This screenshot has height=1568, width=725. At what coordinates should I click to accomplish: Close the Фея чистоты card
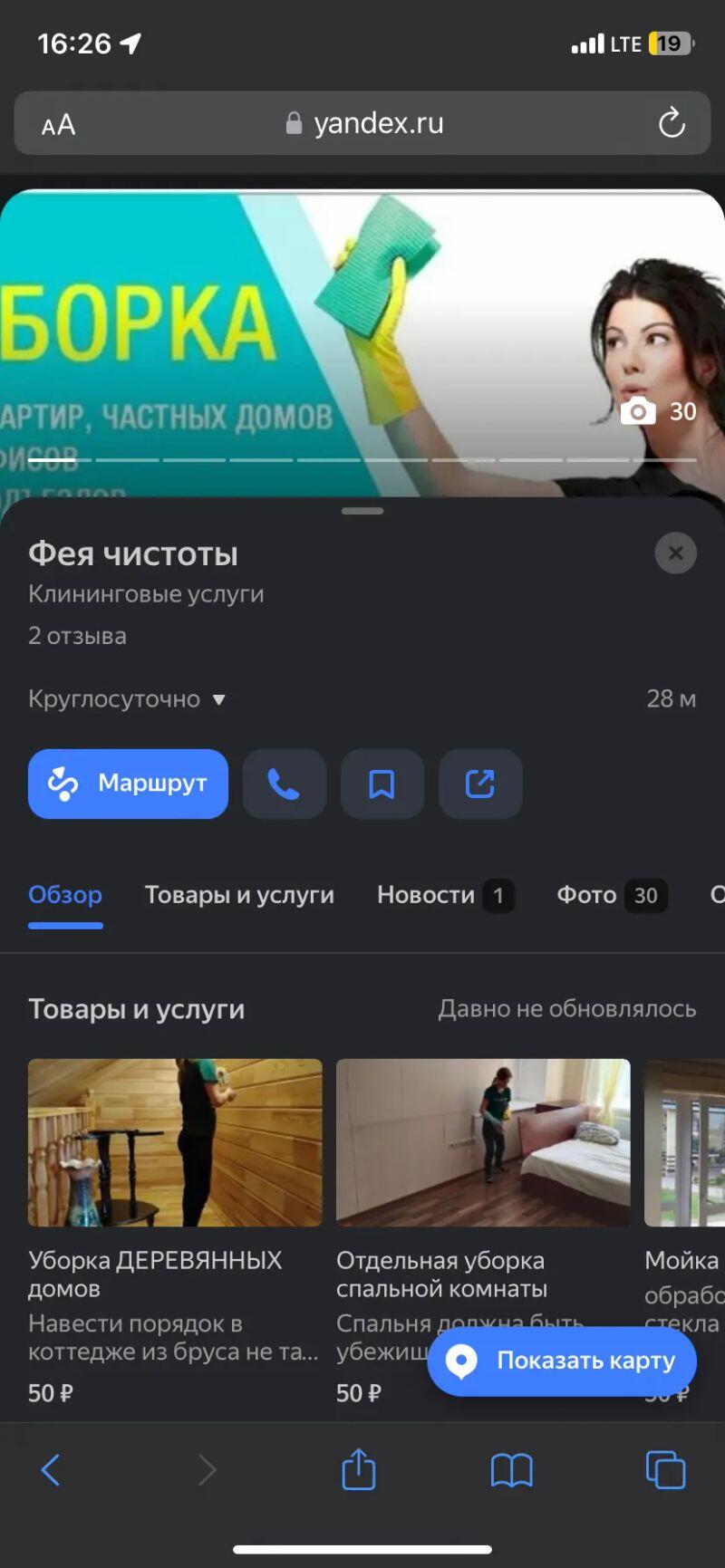tap(675, 553)
